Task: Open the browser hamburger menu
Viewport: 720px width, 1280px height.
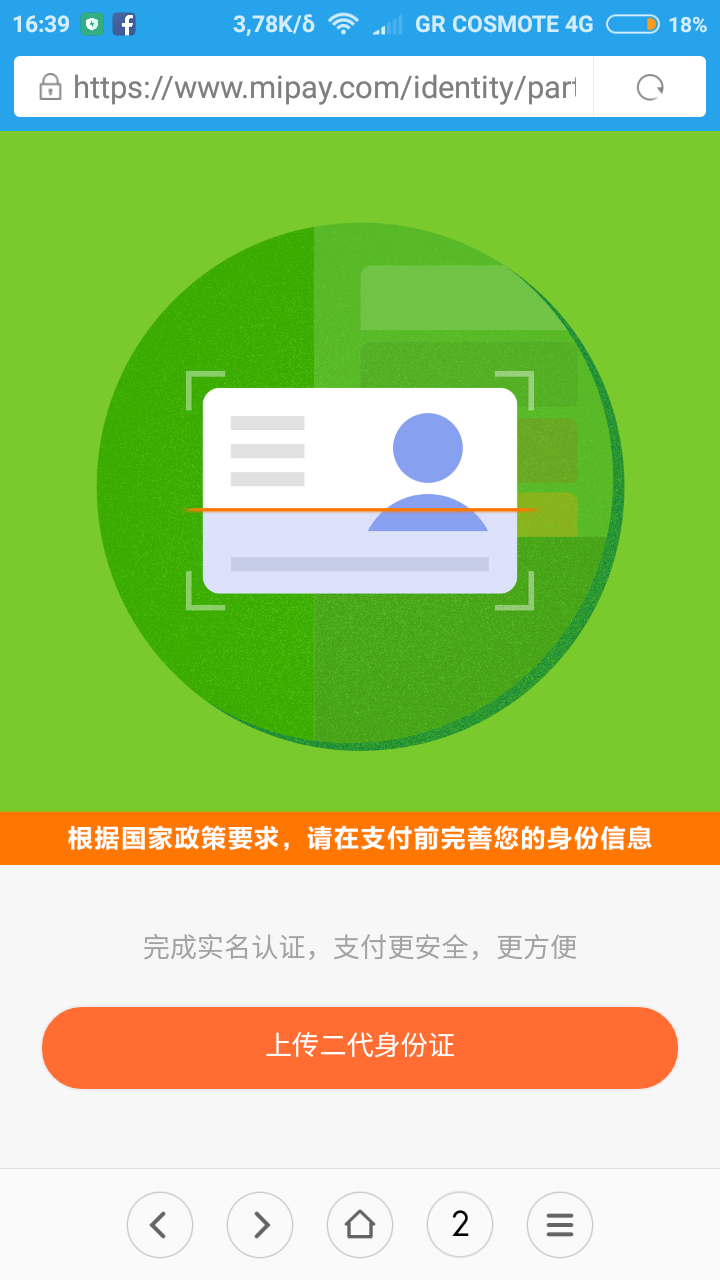Action: point(560,1224)
